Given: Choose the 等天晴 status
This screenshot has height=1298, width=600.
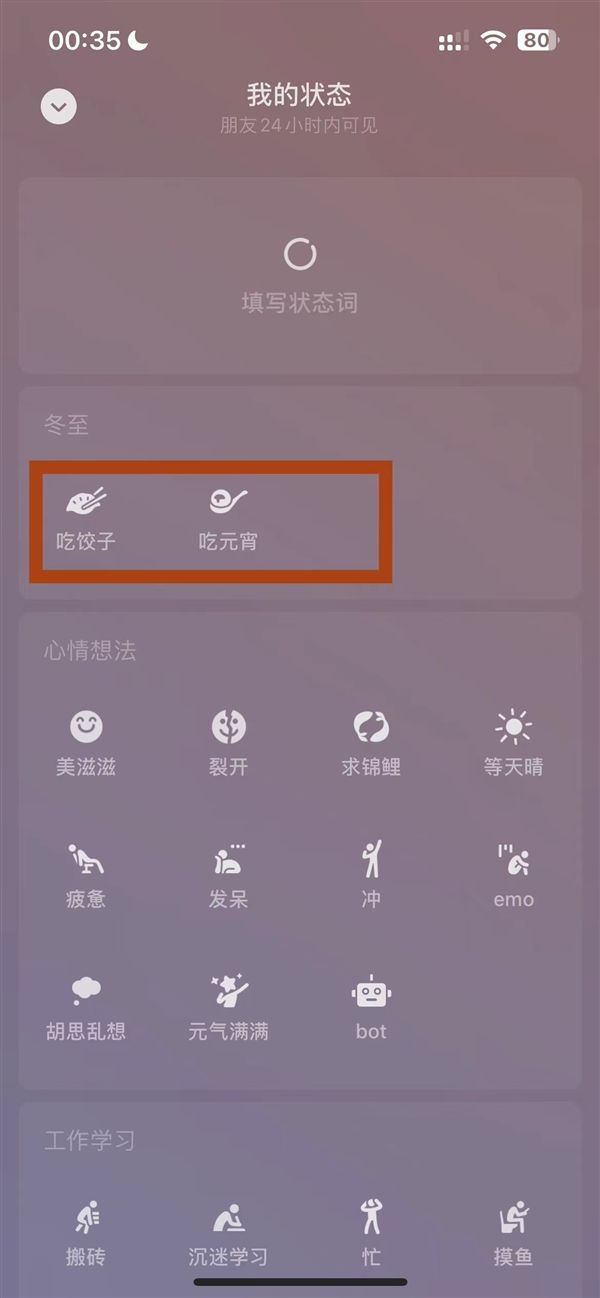Looking at the screenshot, I should (x=513, y=742).
